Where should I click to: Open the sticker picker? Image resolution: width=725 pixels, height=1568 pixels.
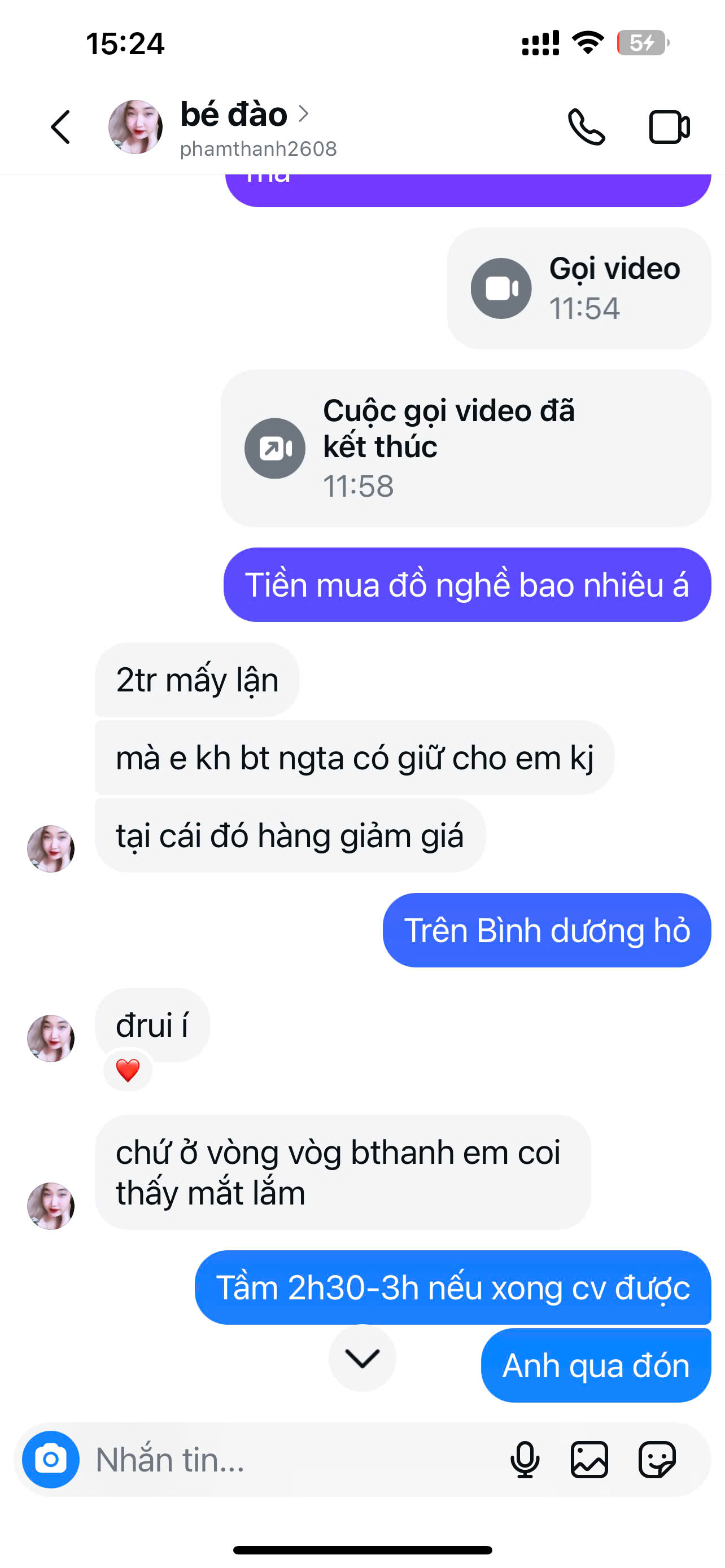(657, 1460)
